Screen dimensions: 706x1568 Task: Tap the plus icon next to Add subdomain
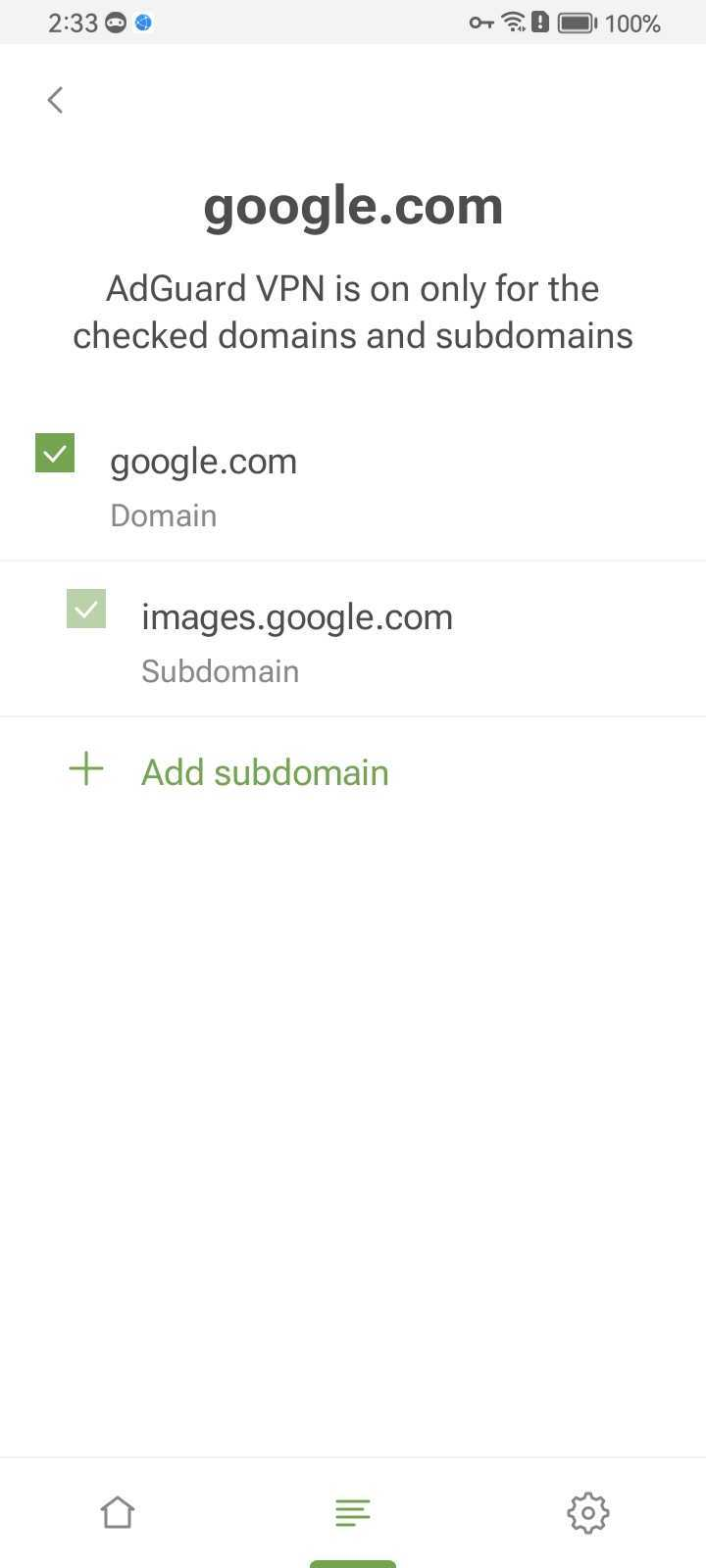[x=86, y=770]
